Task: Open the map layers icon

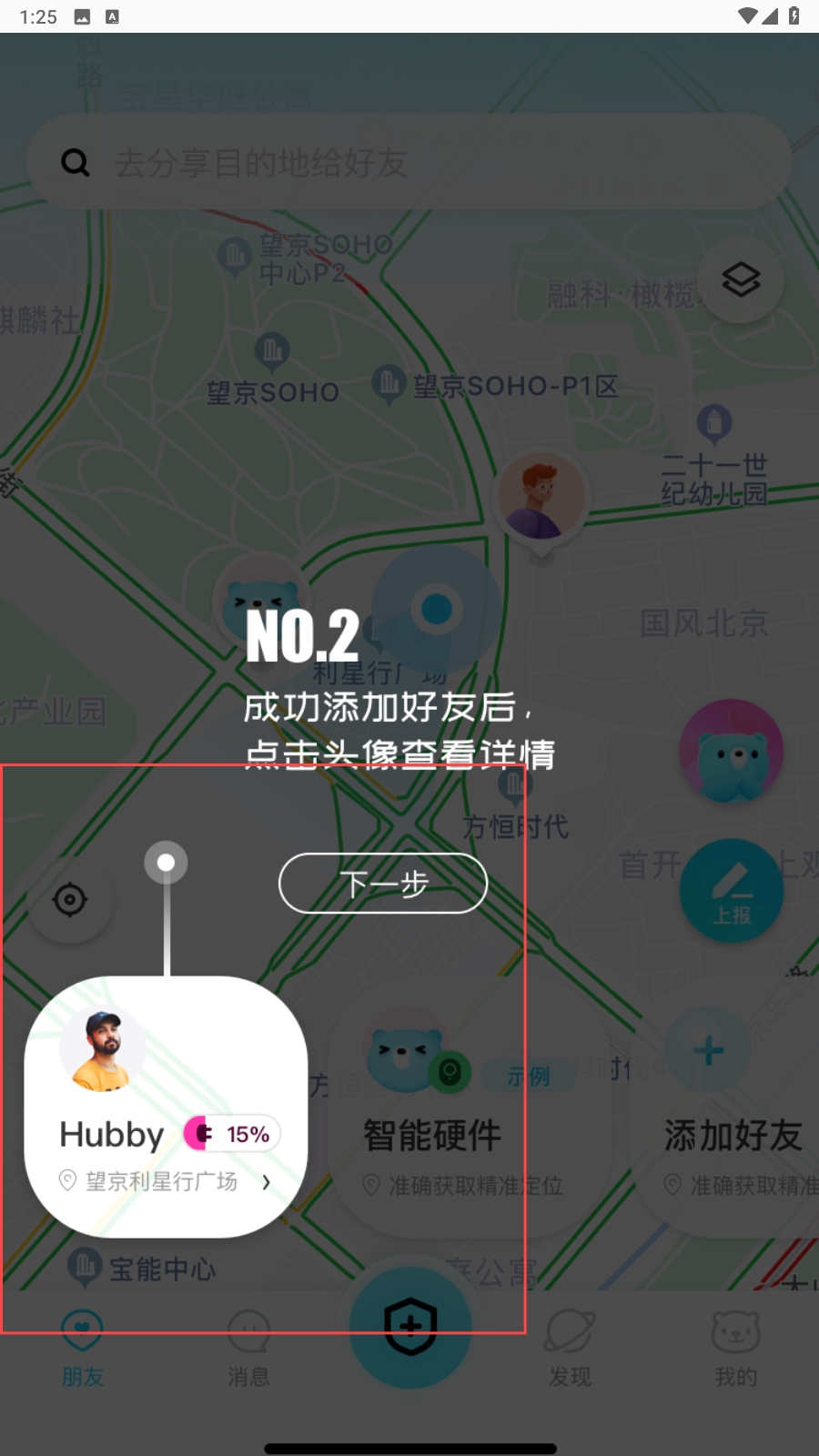Action: 741,279
